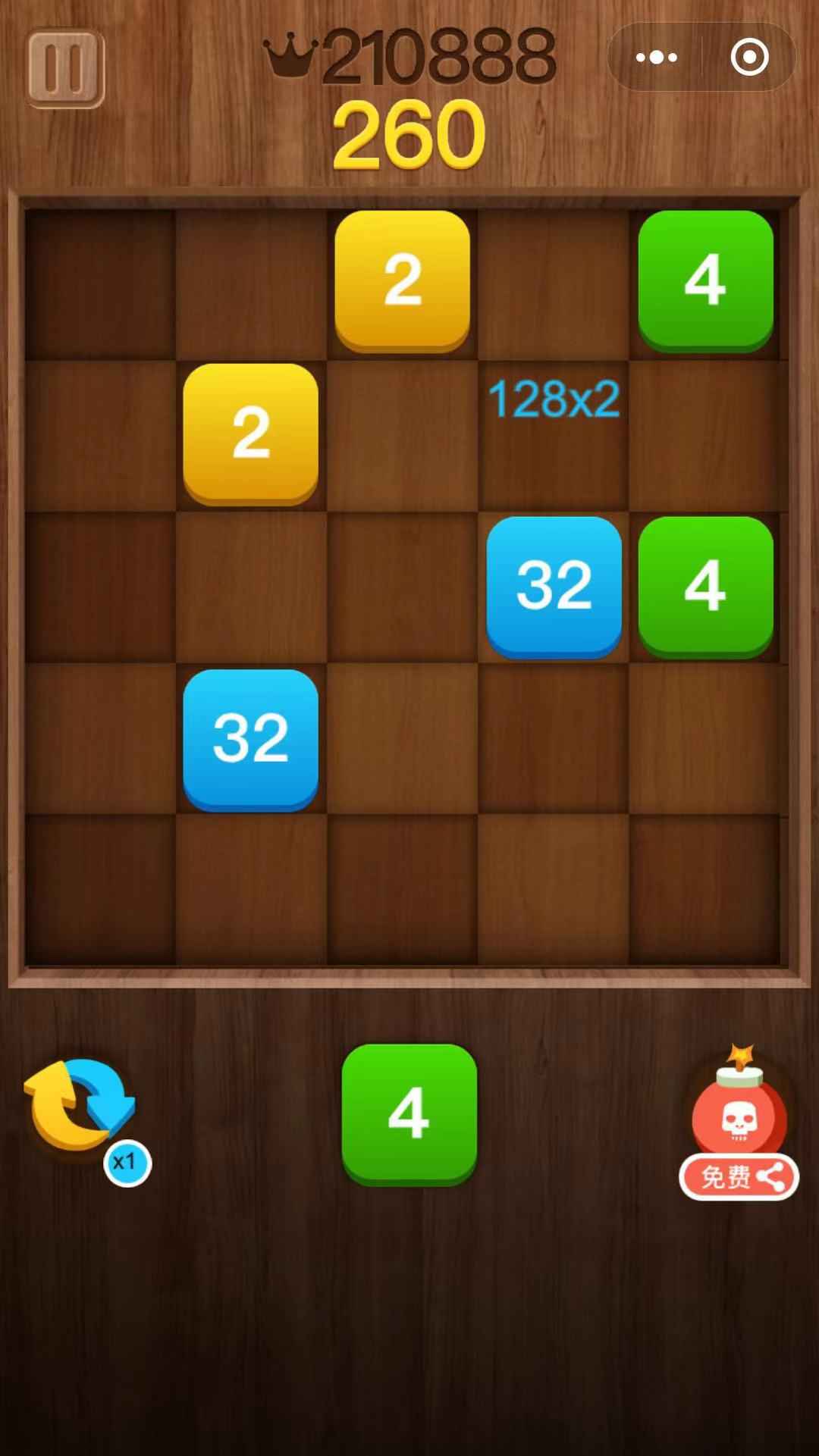Close the mini program via circle icon
Screen dimensions: 819x1456
coord(749,58)
